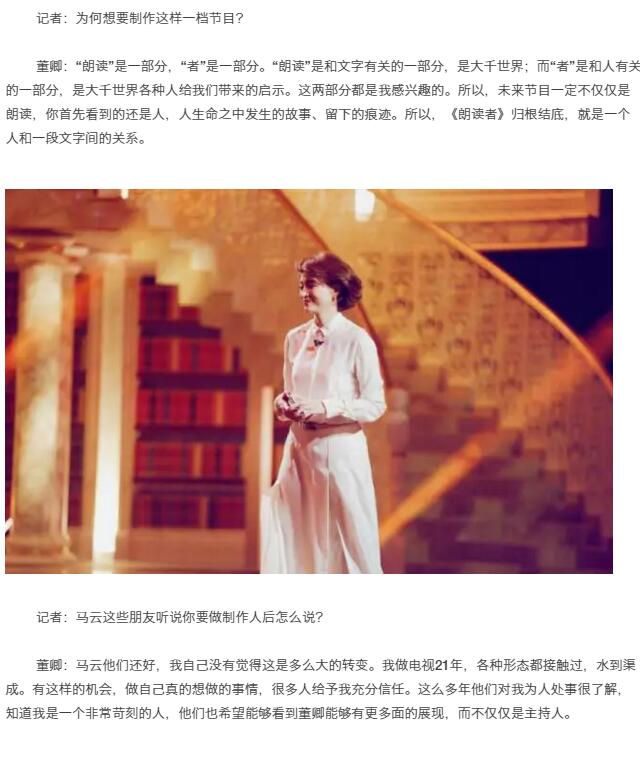Open the photo of the host on stage
Viewport: 640px width, 759px height.
(309, 381)
